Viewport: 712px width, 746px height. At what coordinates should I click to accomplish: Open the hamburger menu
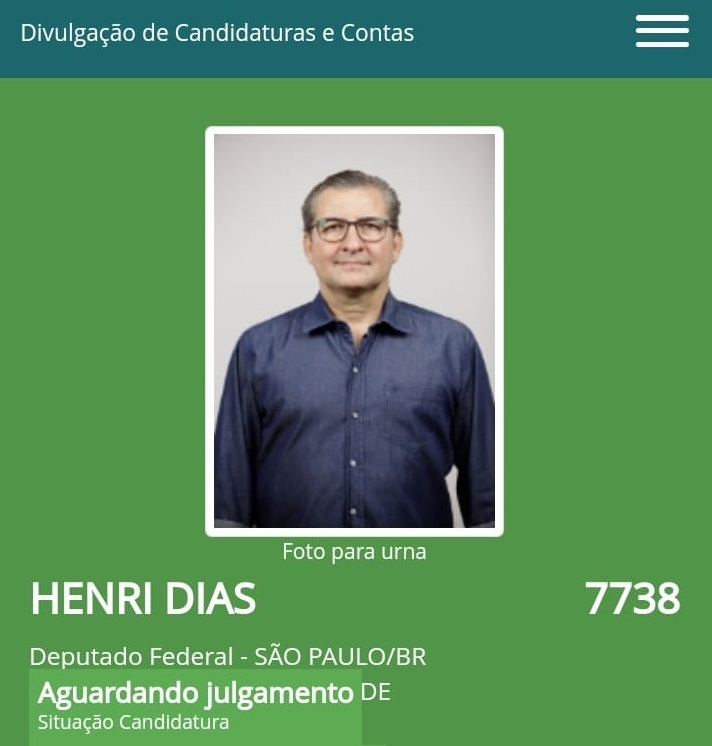coord(662,32)
